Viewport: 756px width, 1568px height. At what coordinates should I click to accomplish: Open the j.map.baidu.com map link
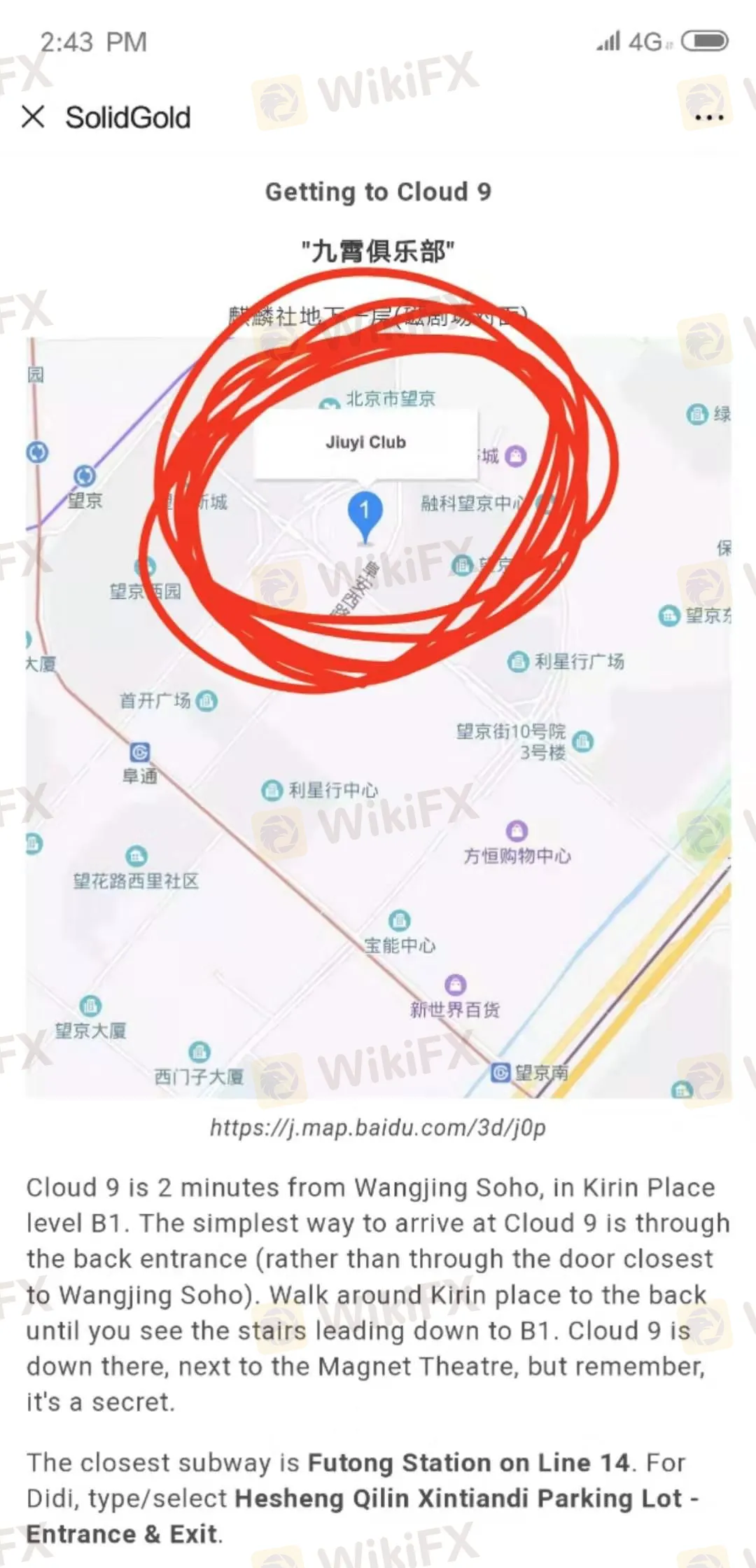point(378,1127)
